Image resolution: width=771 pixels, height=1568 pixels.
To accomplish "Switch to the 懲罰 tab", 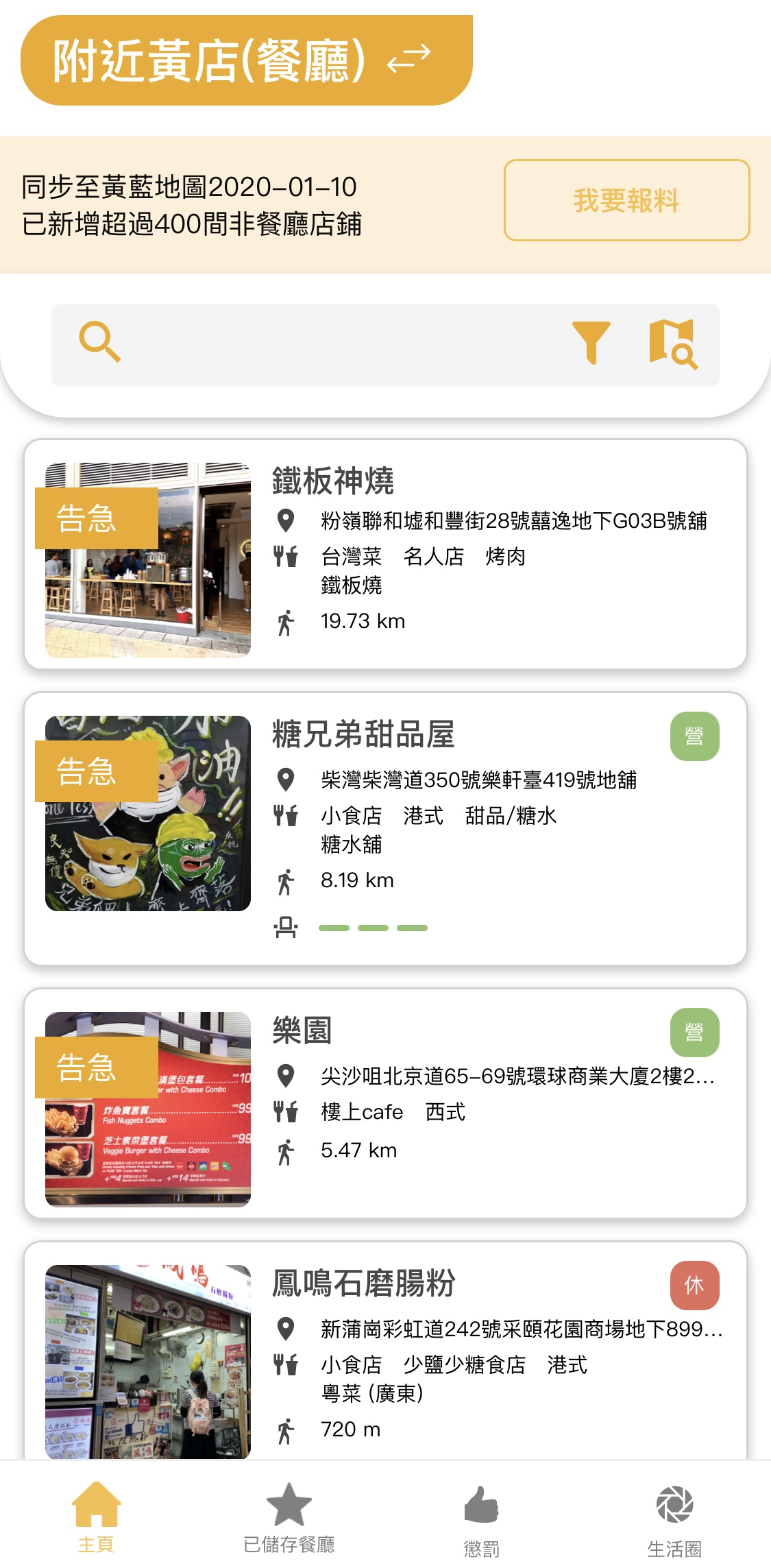I will pos(482,1519).
